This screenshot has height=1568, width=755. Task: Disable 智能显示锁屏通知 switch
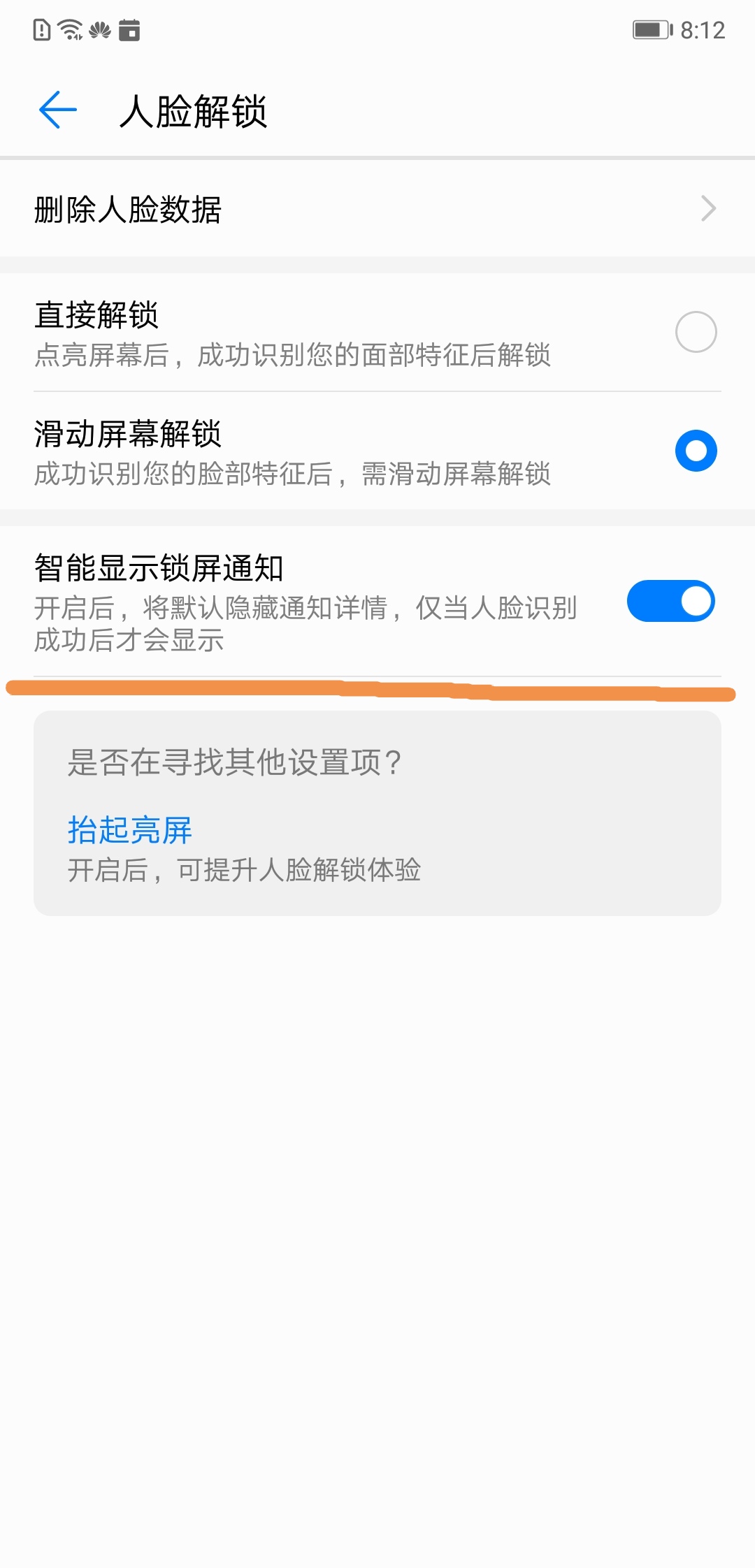[671, 601]
